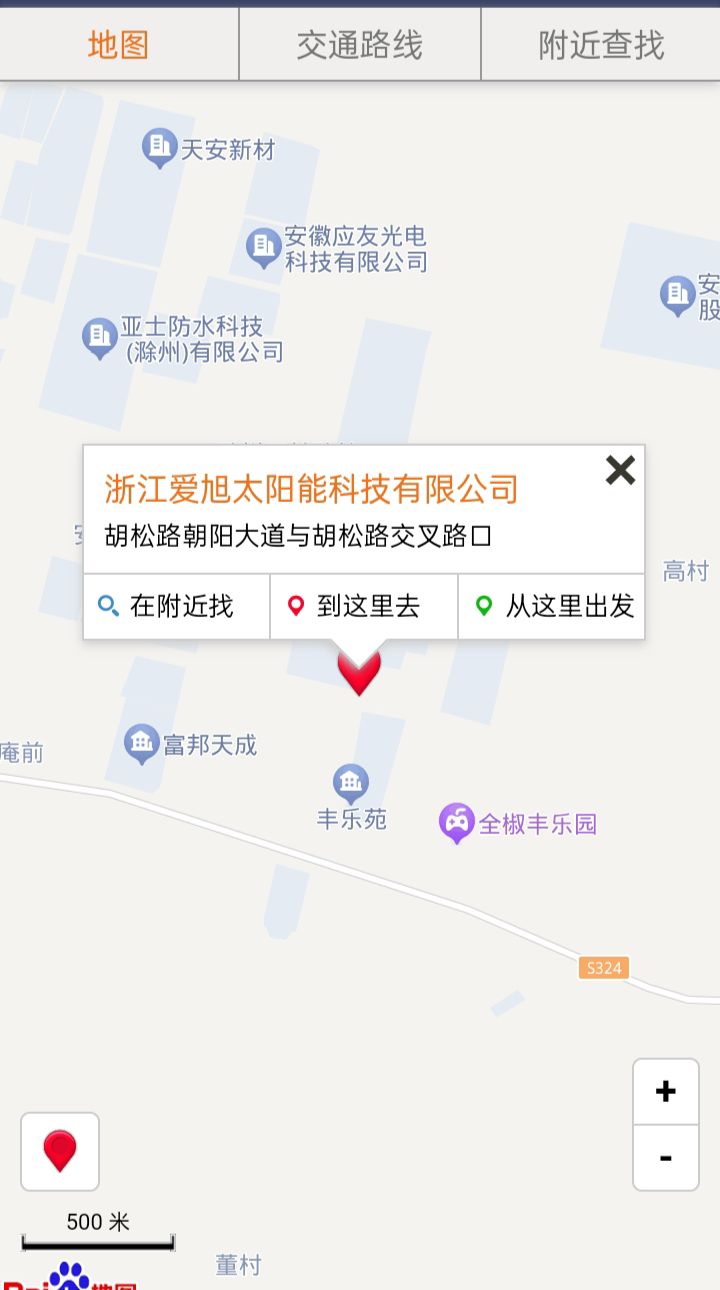Select the 天安新材 map marker
The width and height of the screenshot is (720, 1290).
(159, 148)
